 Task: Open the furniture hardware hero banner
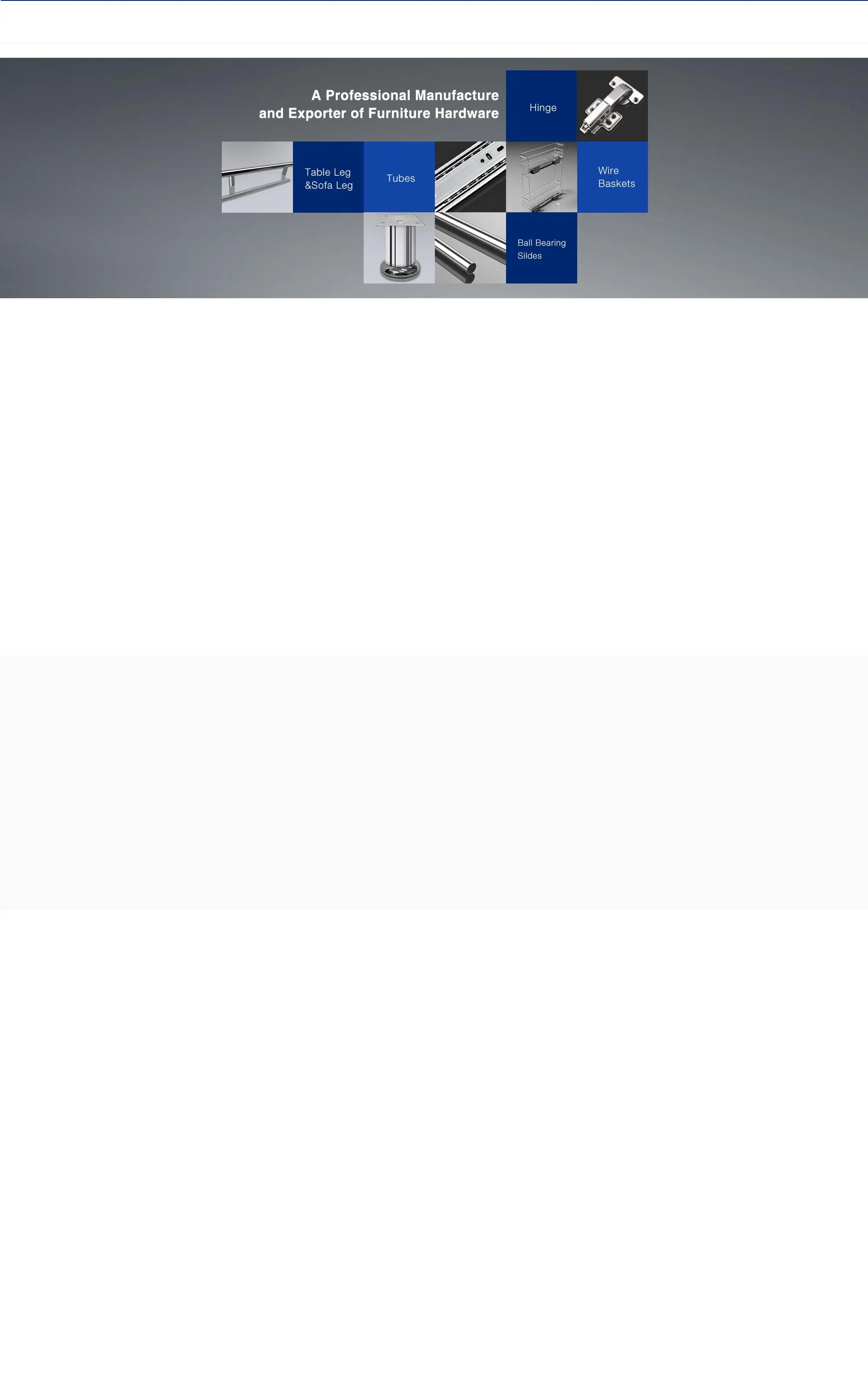[x=434, y=178]
